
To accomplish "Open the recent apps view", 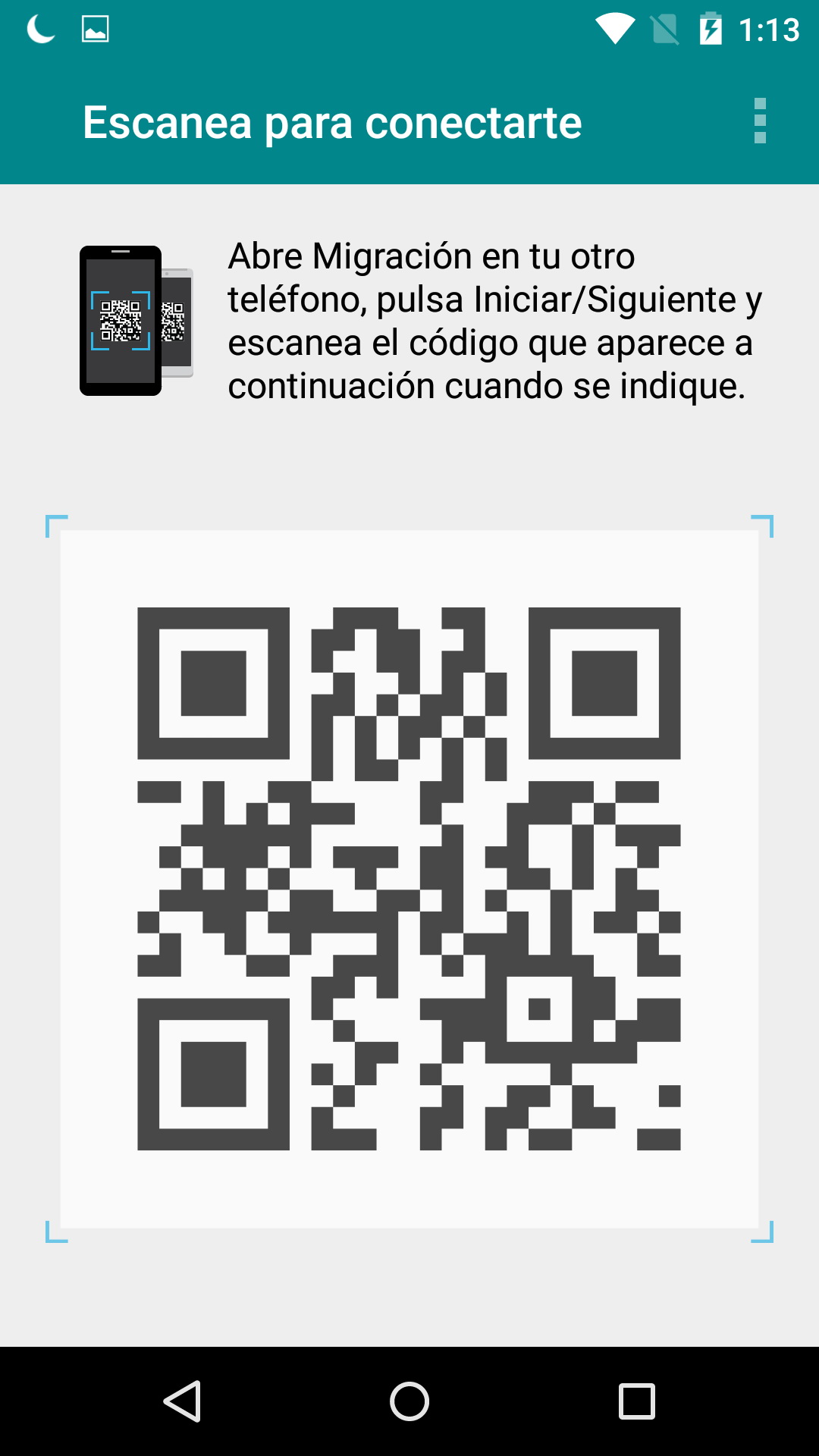I will coord(636,1401).
